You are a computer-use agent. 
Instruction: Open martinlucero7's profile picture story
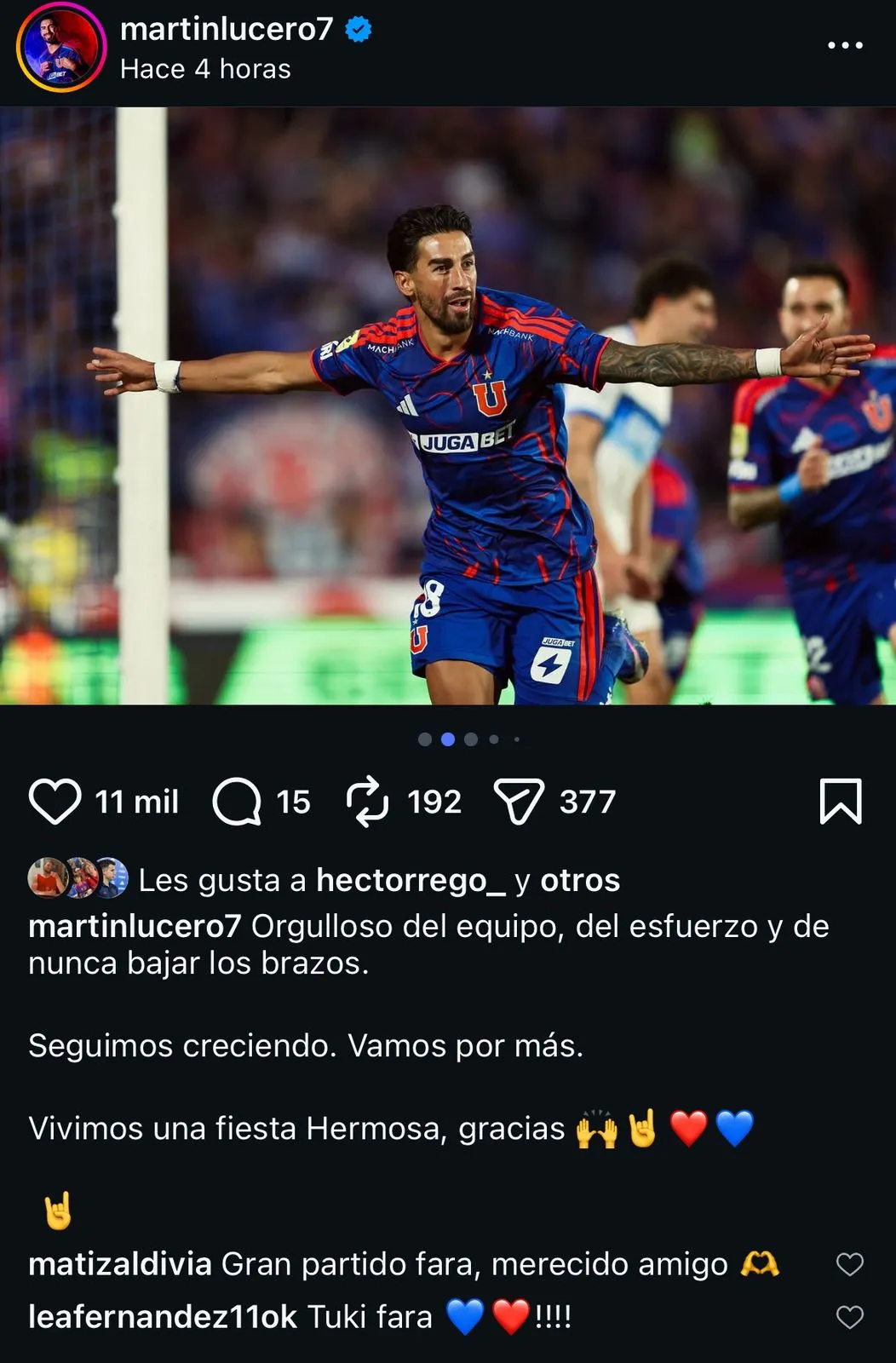point(61,48)
